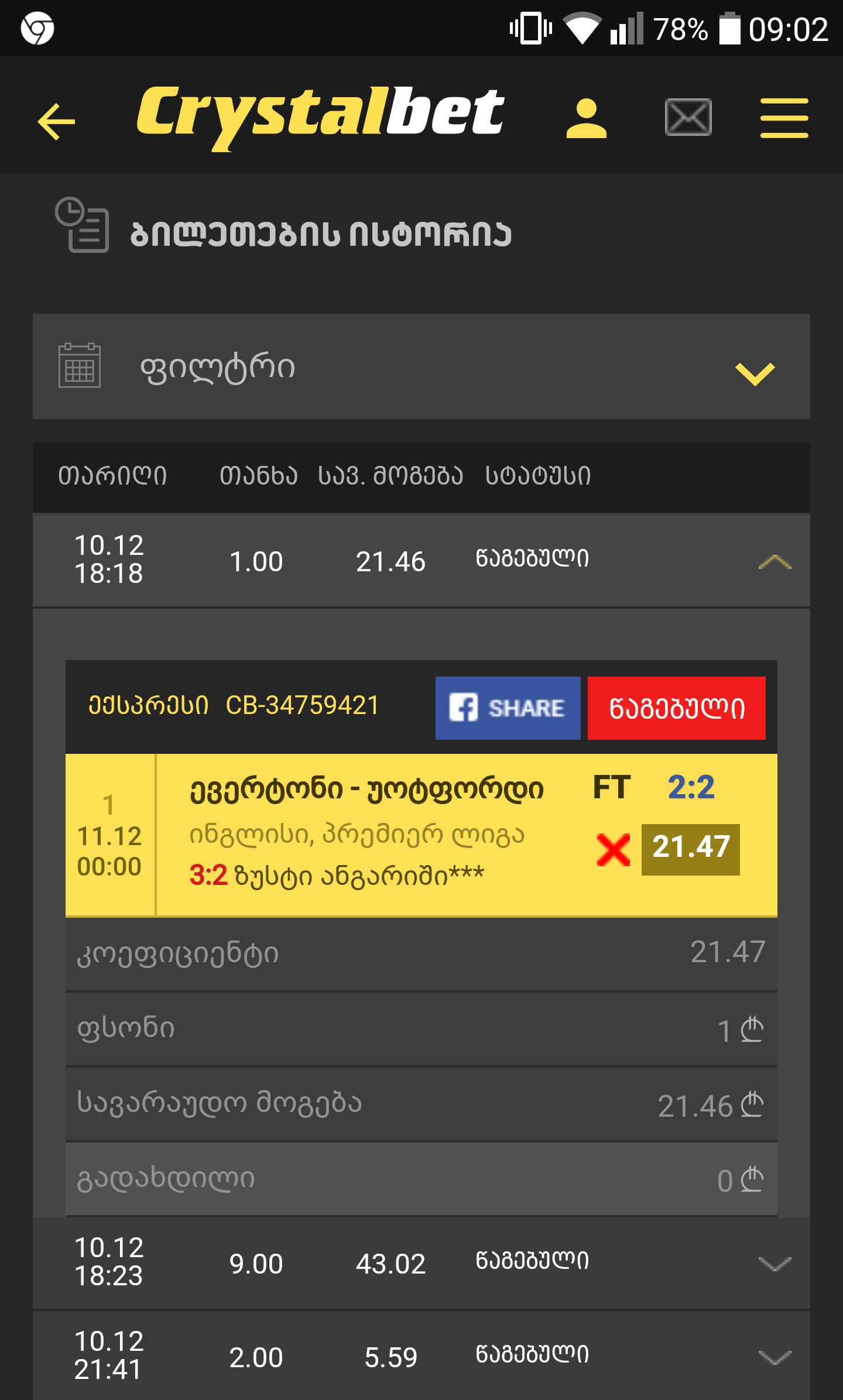Go back using the yellow arrow
The image size is (843, 1400).
pos(56,121)
